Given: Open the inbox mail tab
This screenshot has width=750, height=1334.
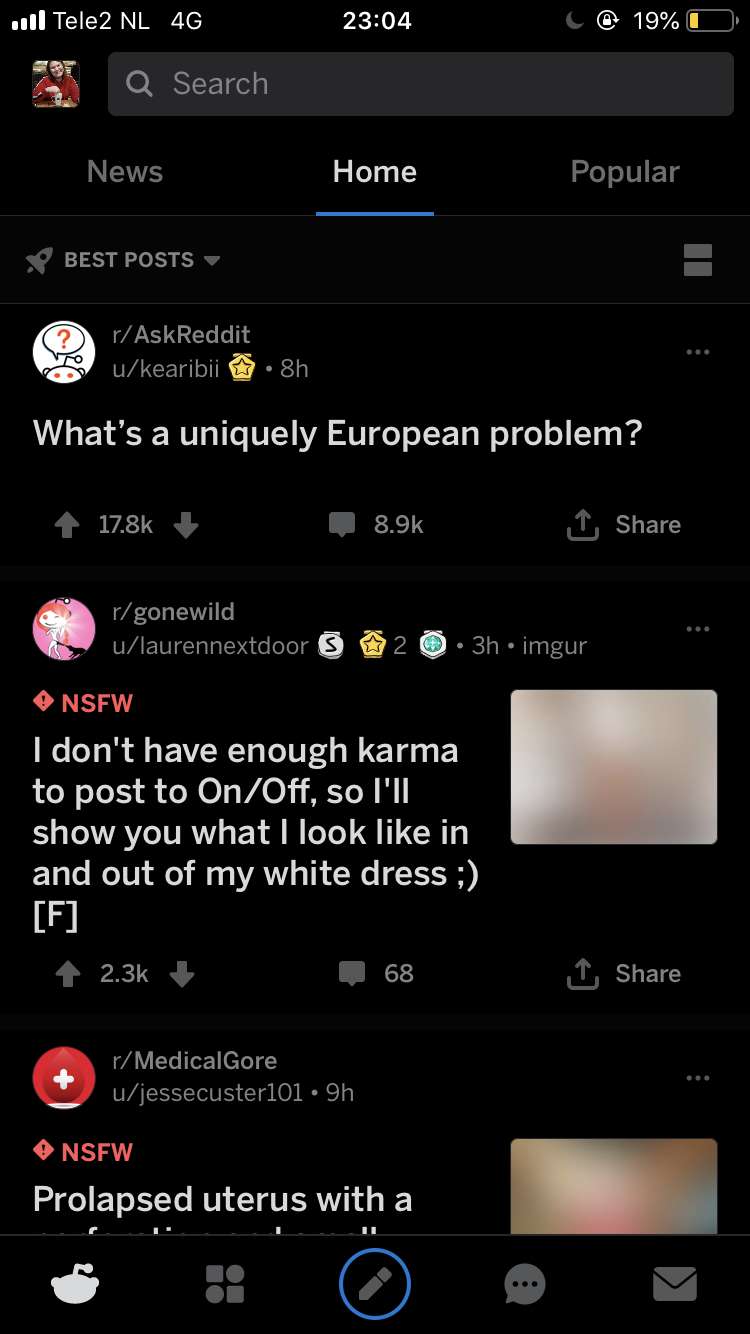Looking at the screenshot, I should click(675, 1284).
